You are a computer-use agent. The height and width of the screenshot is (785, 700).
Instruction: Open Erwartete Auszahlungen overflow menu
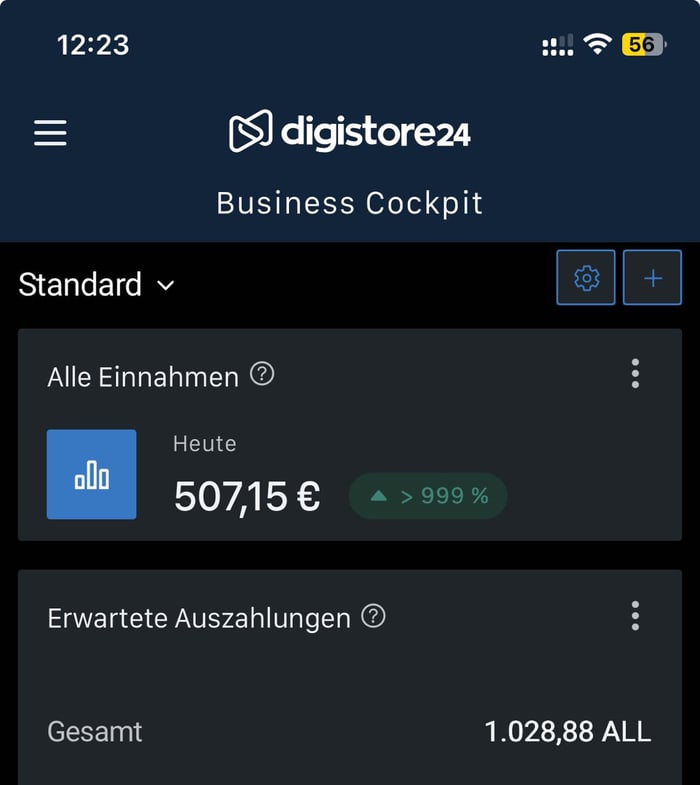[635, 616]
